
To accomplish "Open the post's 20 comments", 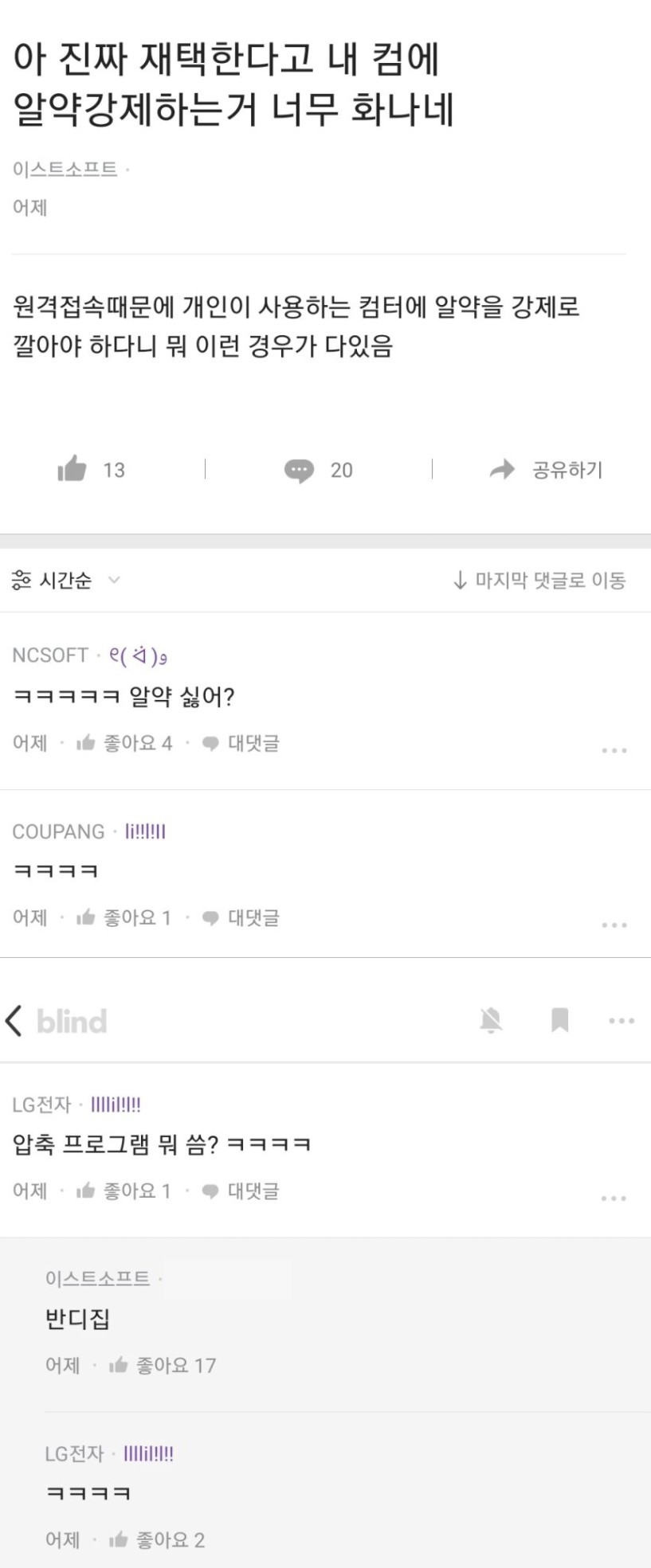I will pos(300,470).
